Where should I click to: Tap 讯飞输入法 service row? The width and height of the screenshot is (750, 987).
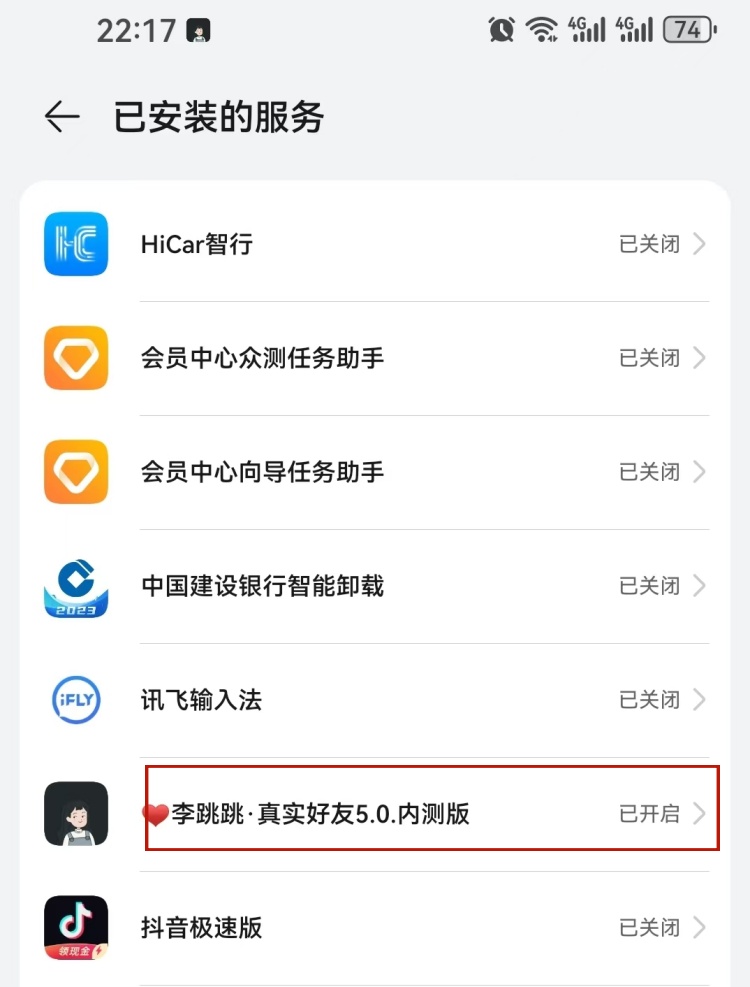pyautogui.click(x=375, y=700)
